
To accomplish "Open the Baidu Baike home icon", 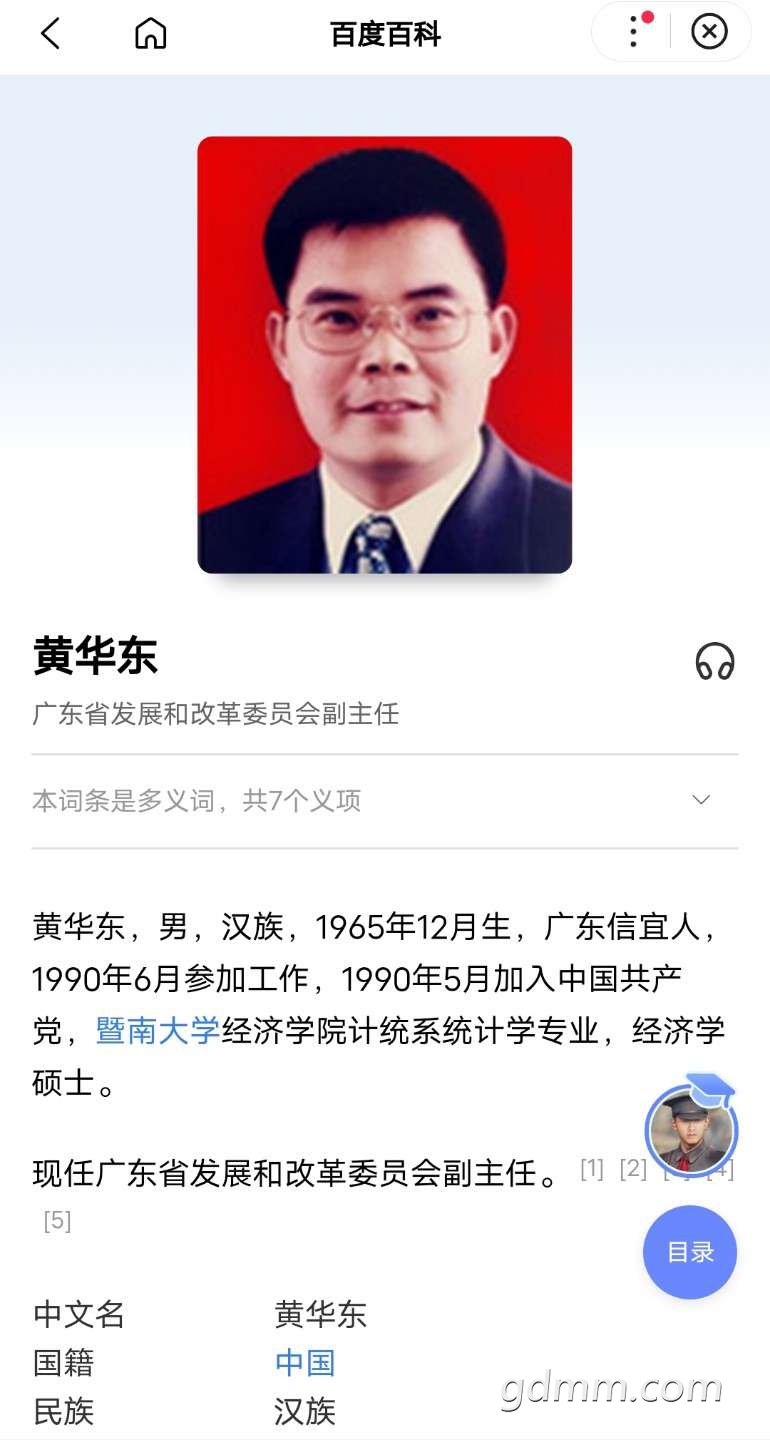I will click(151, 34).
